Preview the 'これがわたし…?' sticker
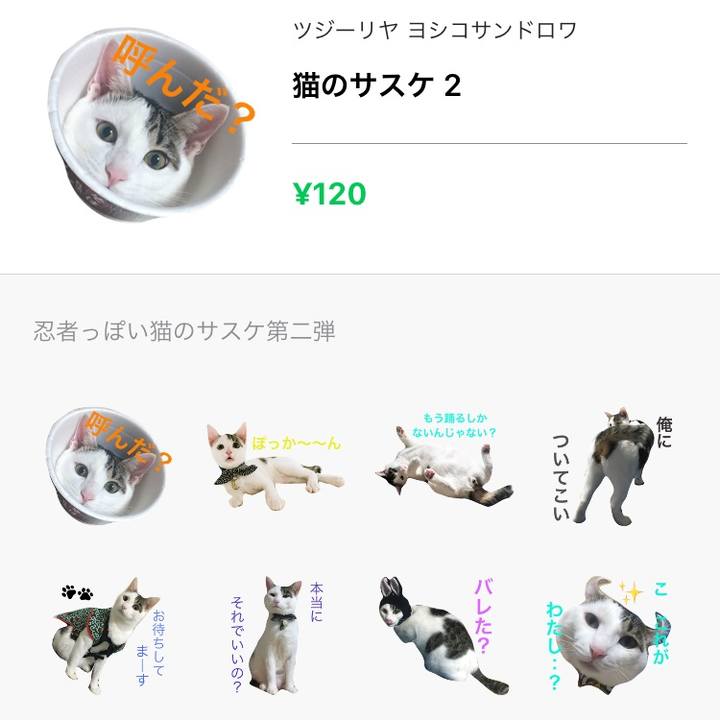 point(610,634)
